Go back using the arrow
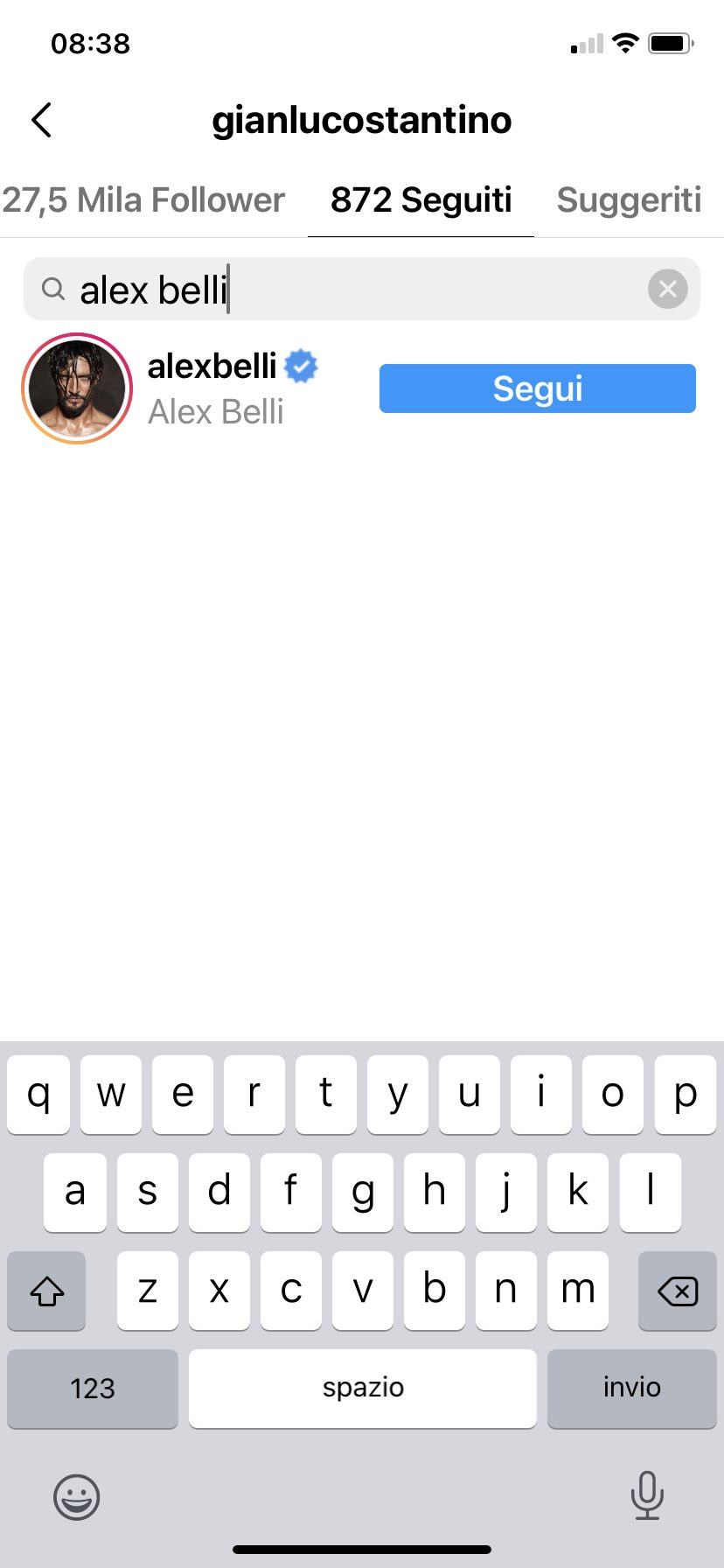 click(x=41, y=120)
